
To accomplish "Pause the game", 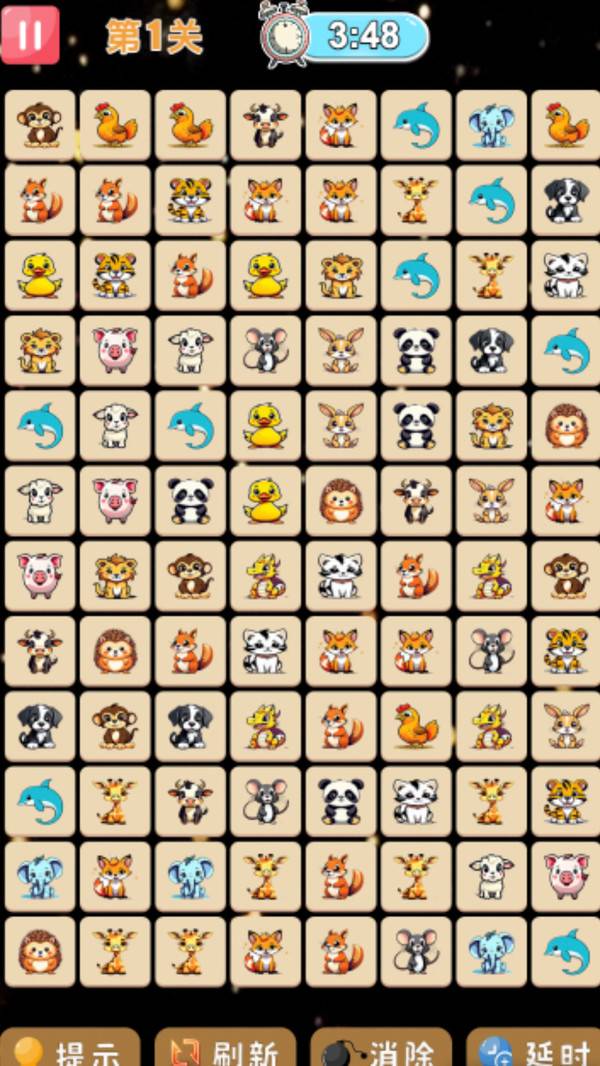I will 30,36.
